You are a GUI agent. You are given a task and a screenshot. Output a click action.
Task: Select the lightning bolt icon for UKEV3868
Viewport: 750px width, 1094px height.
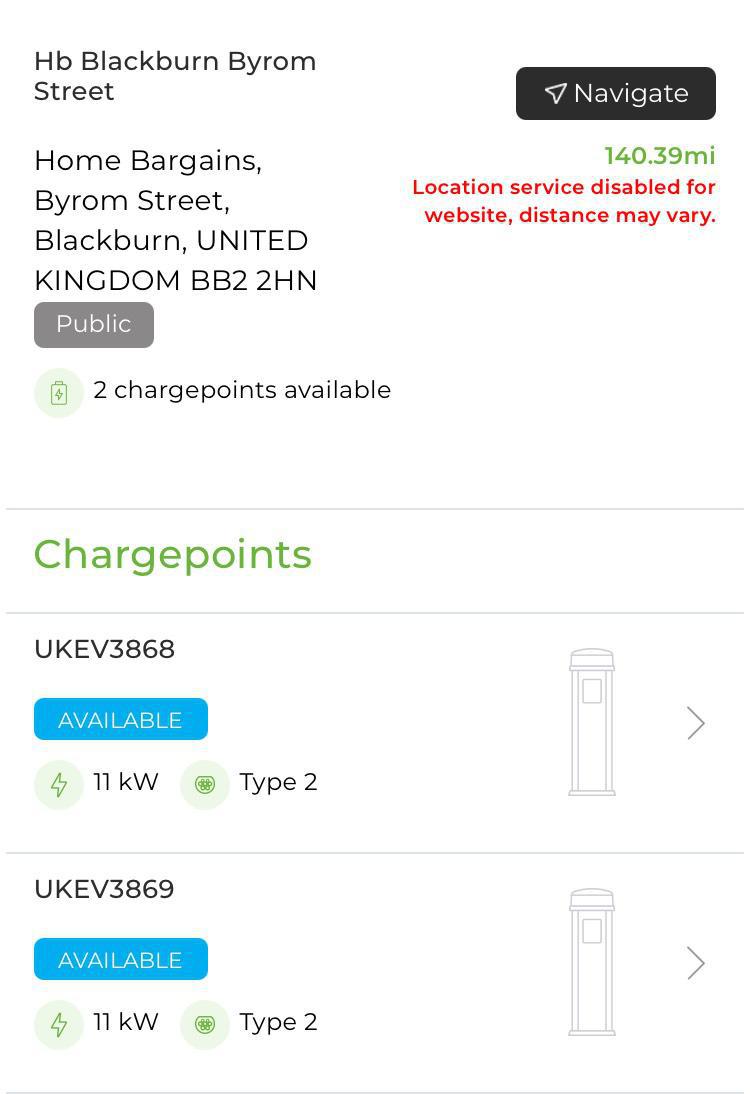[x=58, y=784]
